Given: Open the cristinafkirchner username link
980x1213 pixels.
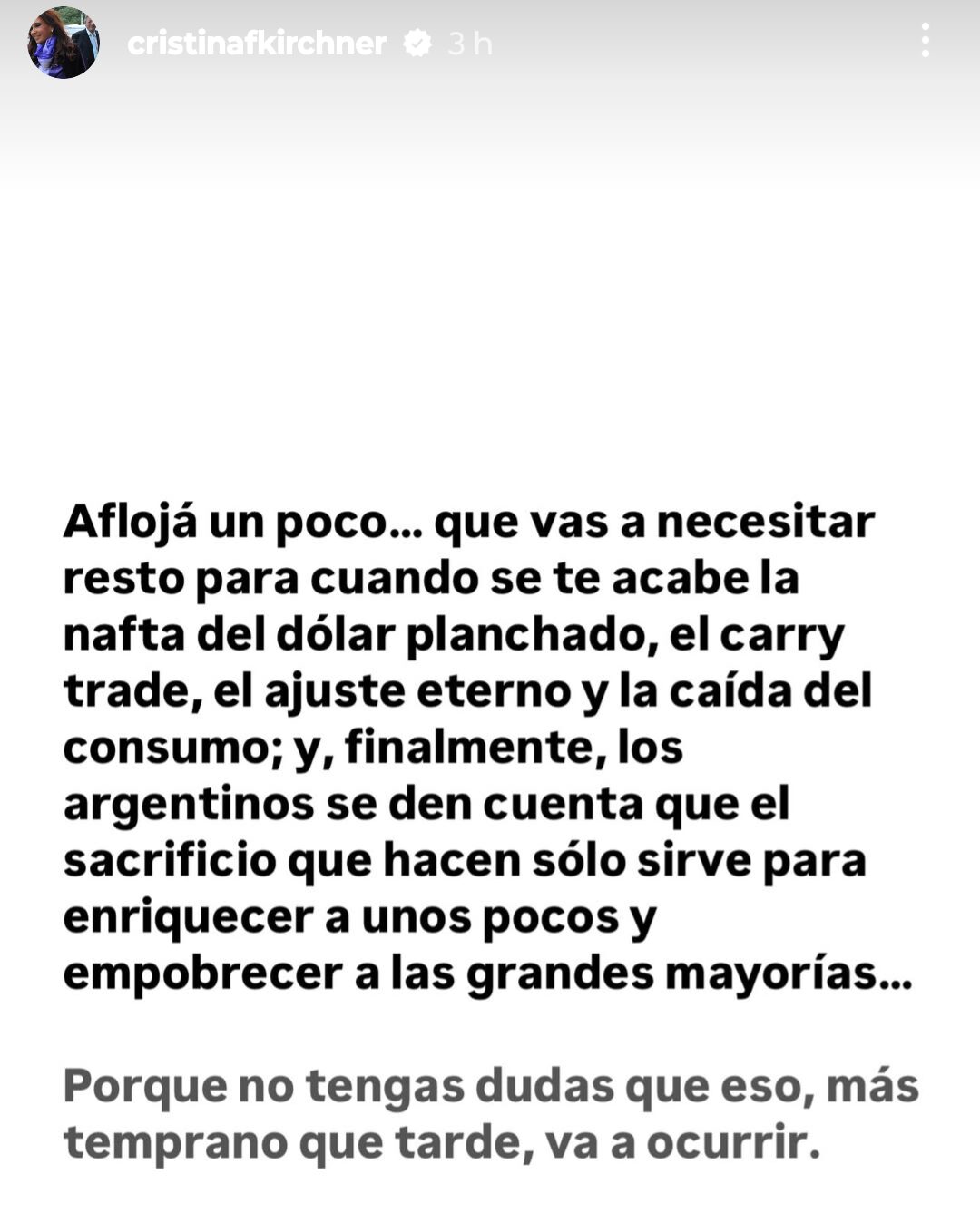Looking at the screenshot, I should (257, 43).
